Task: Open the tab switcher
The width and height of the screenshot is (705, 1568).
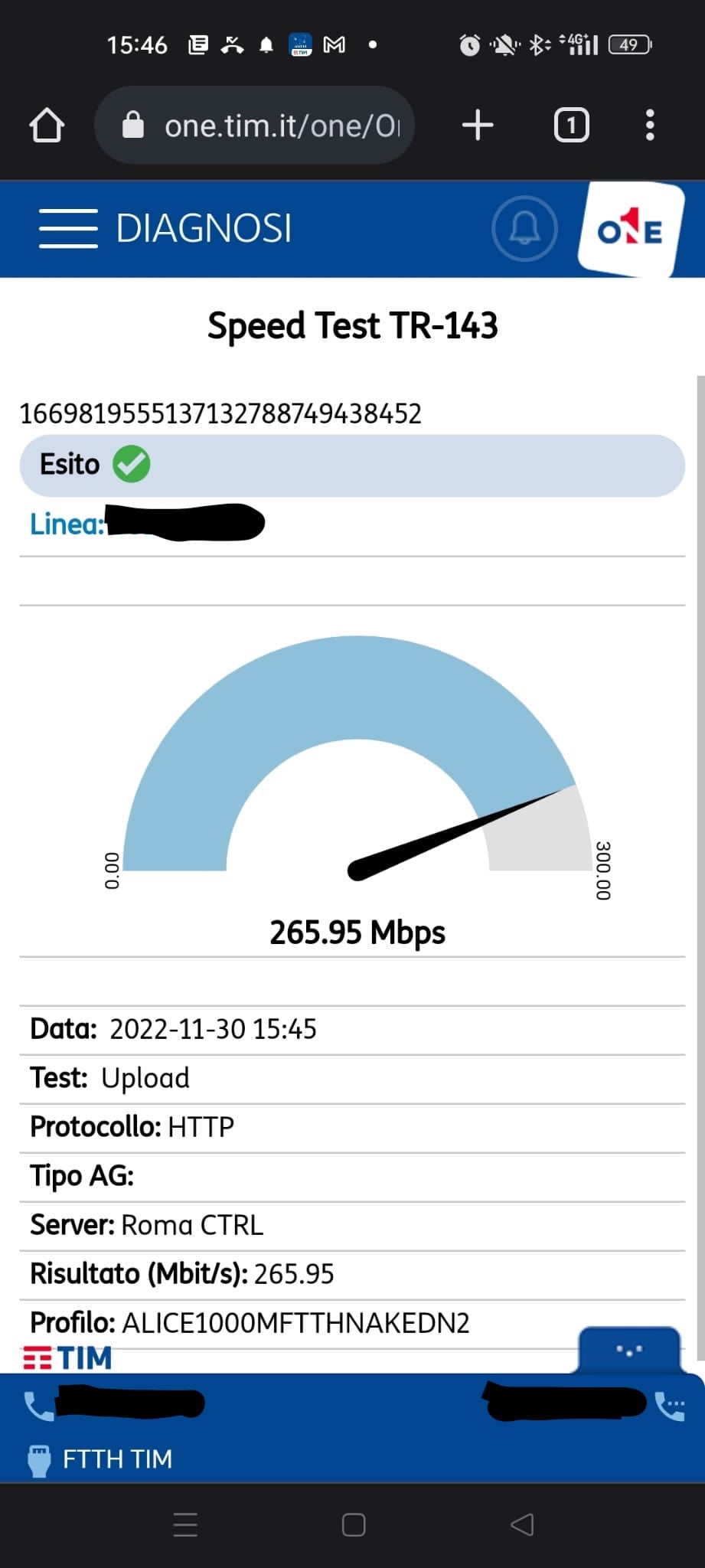Action: point(571,125)
